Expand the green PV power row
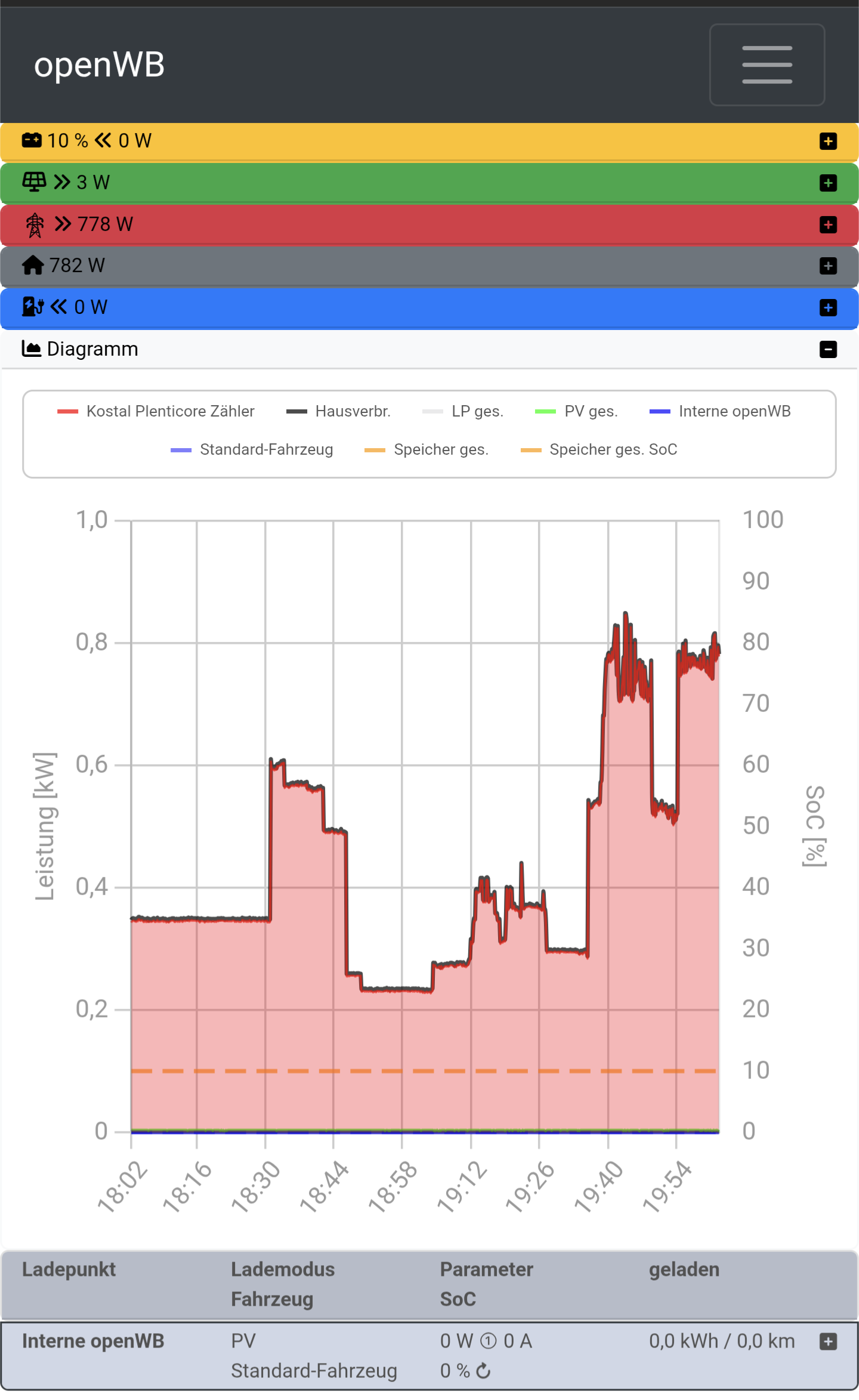859x1400 pixels. tap(827, 183)
